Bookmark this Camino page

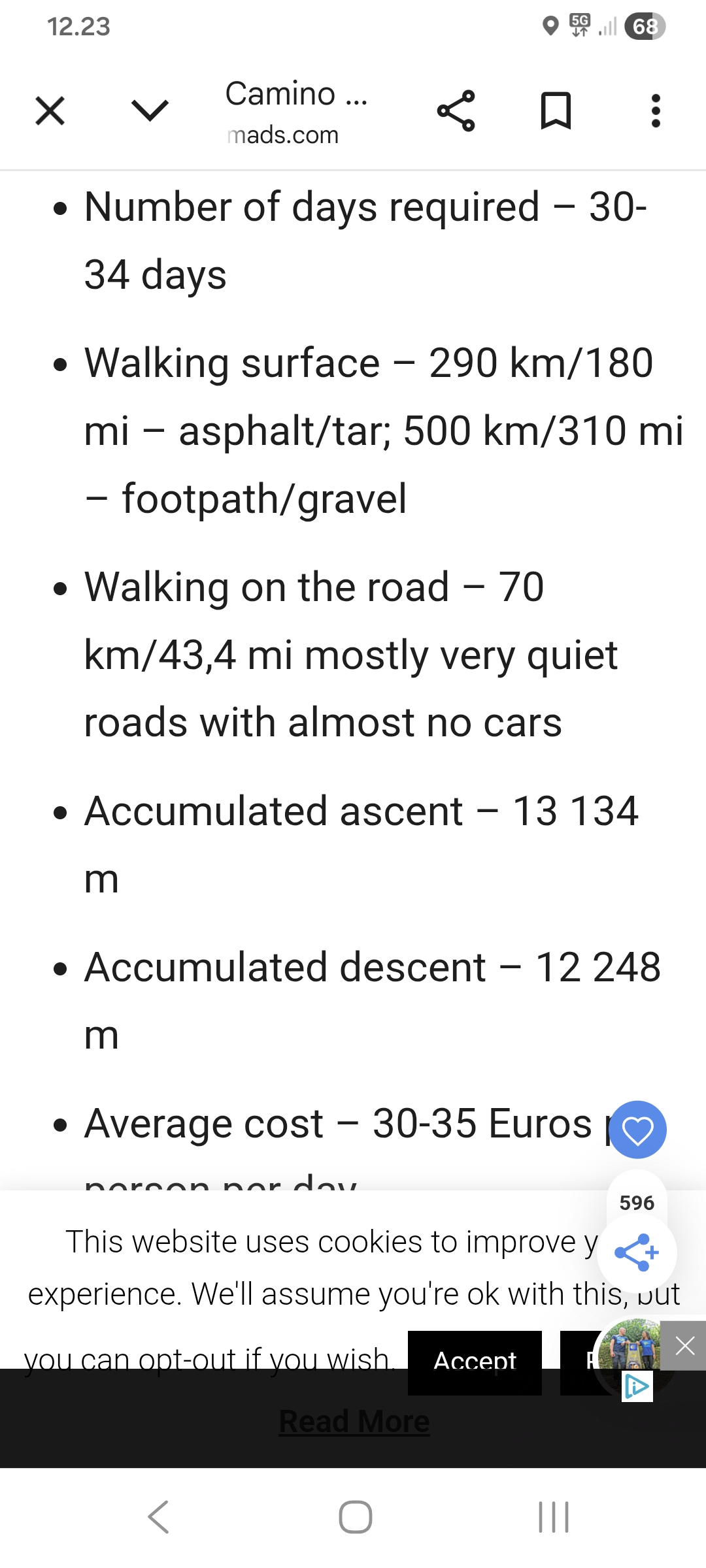point(556,110)
